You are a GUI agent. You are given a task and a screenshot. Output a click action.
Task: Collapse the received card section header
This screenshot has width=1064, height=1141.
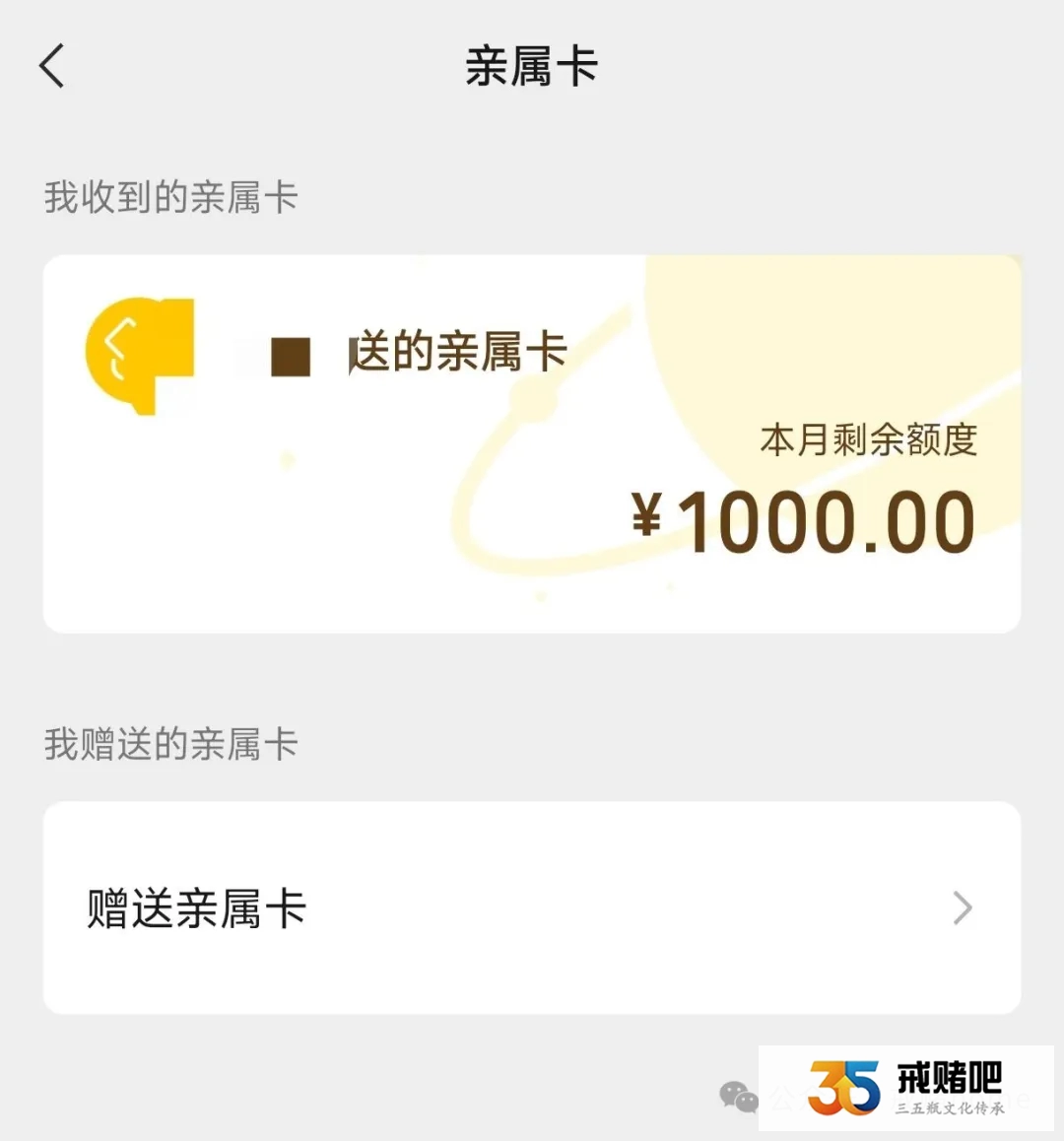tap(169, 197)
